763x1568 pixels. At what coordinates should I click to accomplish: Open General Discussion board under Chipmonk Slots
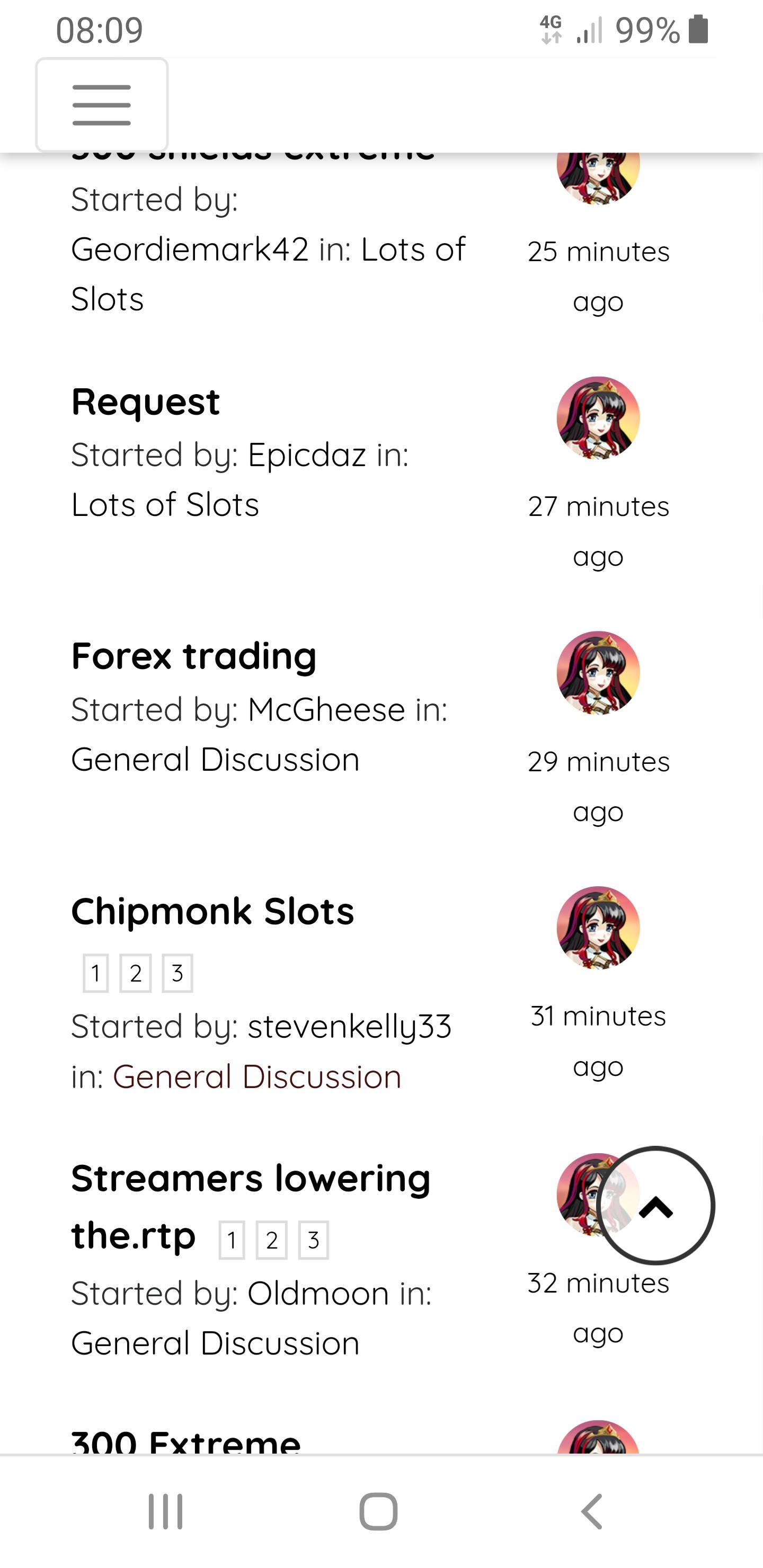tap(257, 1076)
